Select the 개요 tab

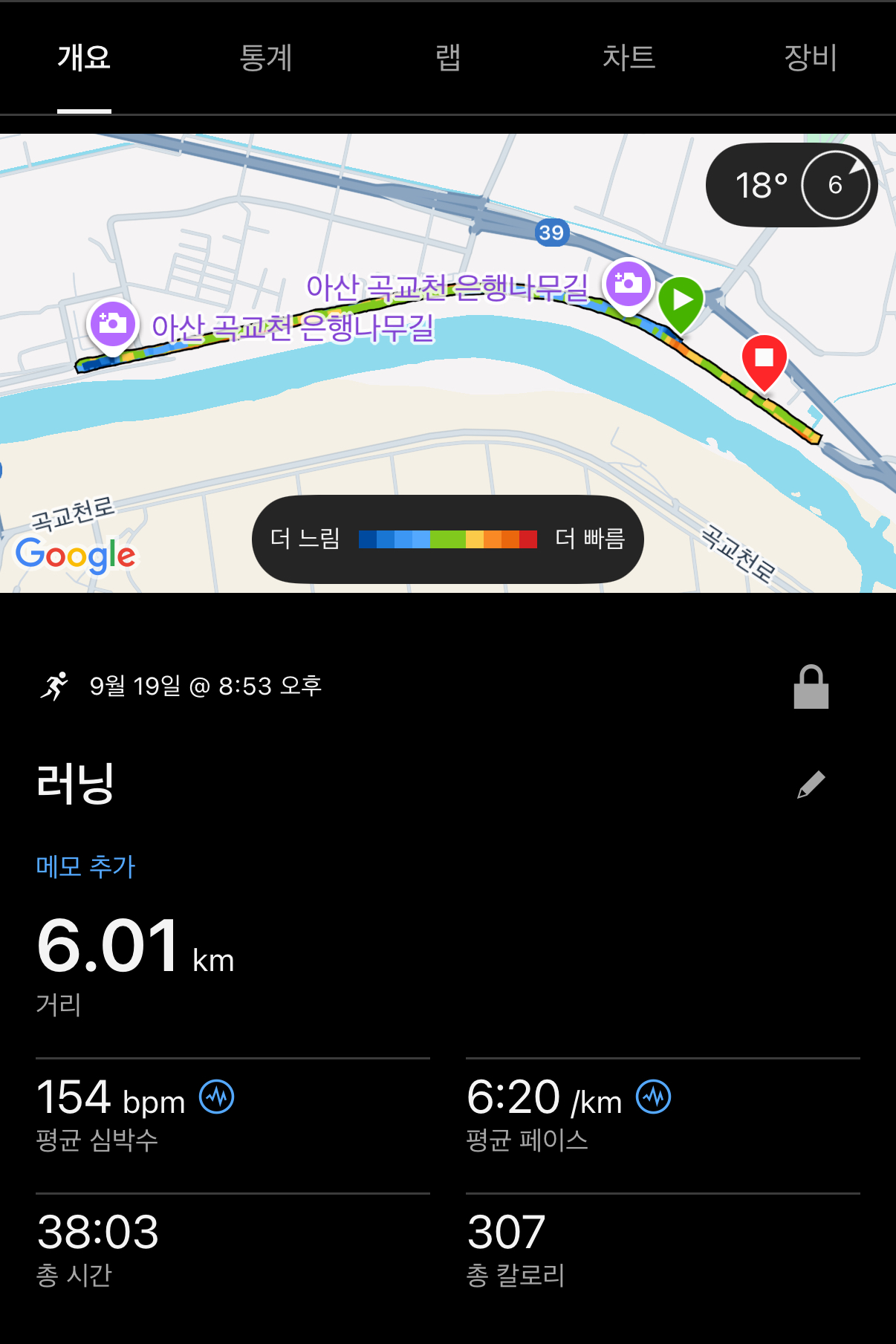click(84, 58)
